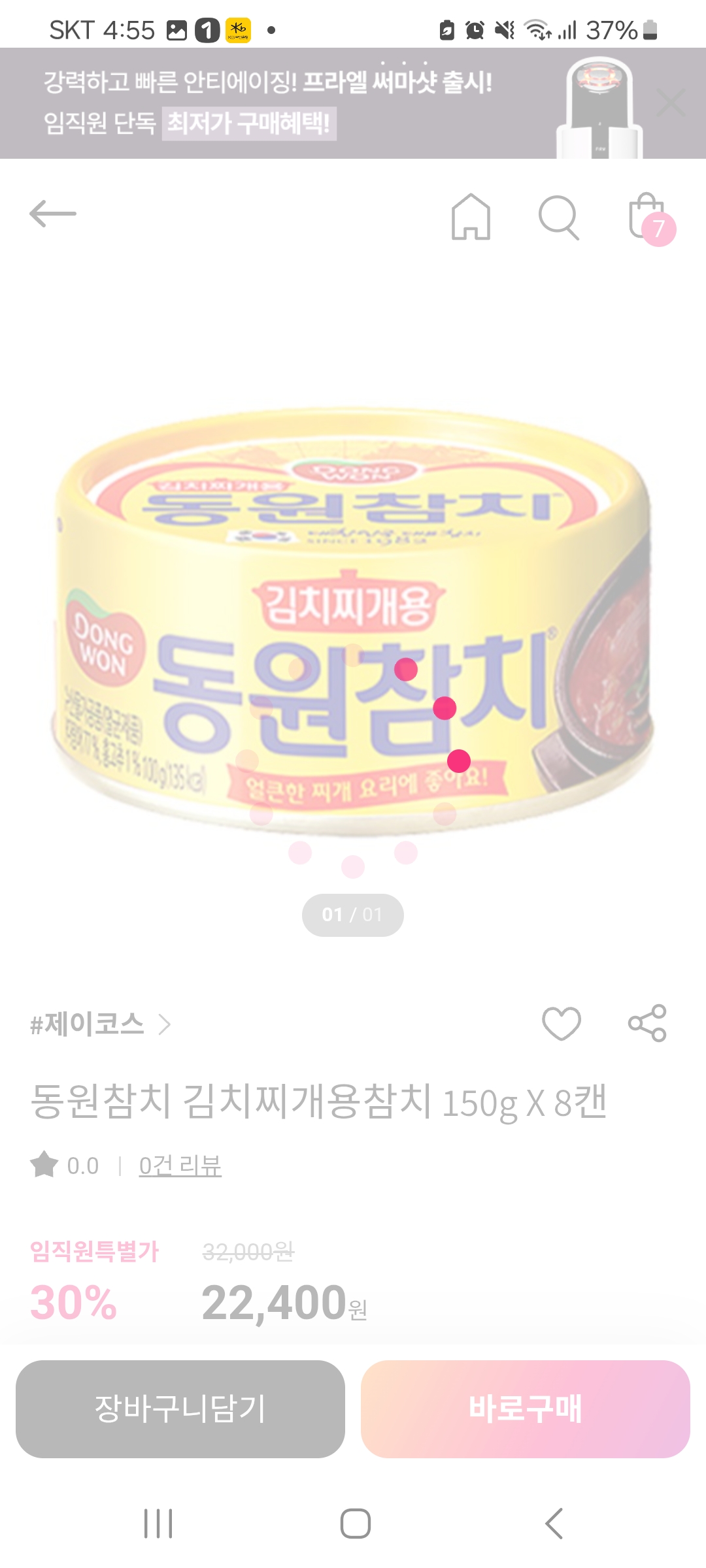Image resolution: width=706 pixels, height=1568 pixels.
Task: Tap 장바구니담기 to add to cart
Action: 180,1409
